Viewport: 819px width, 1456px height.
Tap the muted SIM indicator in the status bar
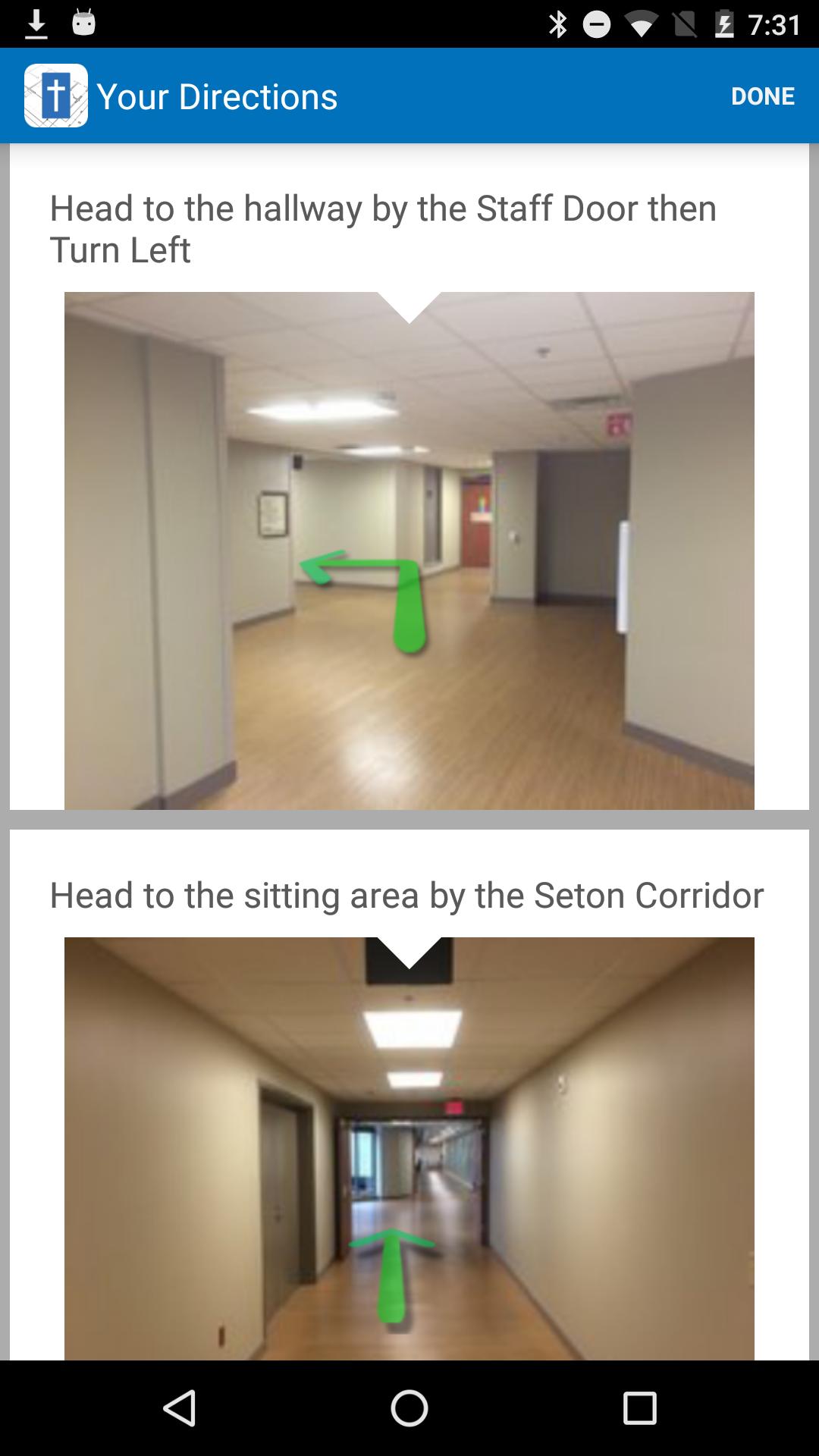point(684,23)
